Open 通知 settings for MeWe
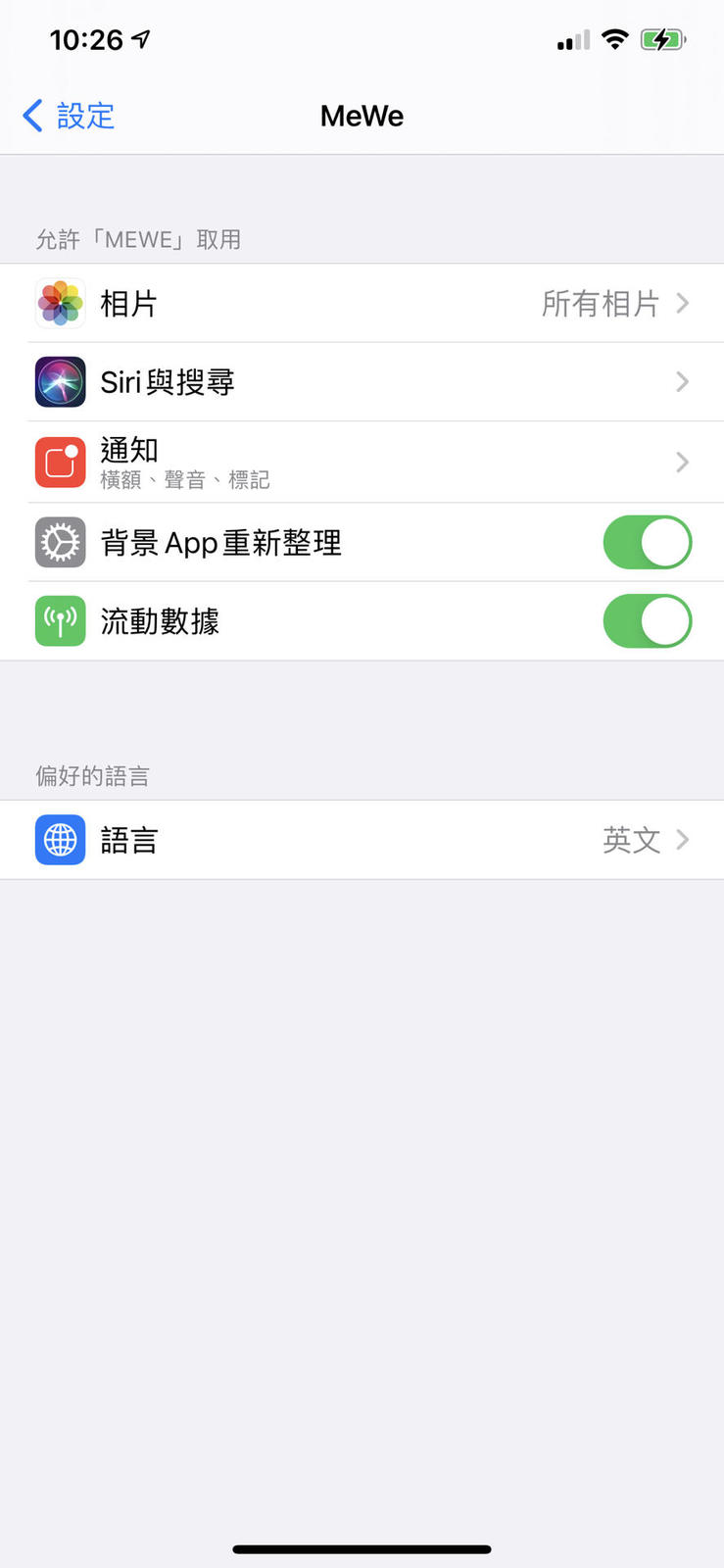The image size is (724, 1568). pos(362,462)
